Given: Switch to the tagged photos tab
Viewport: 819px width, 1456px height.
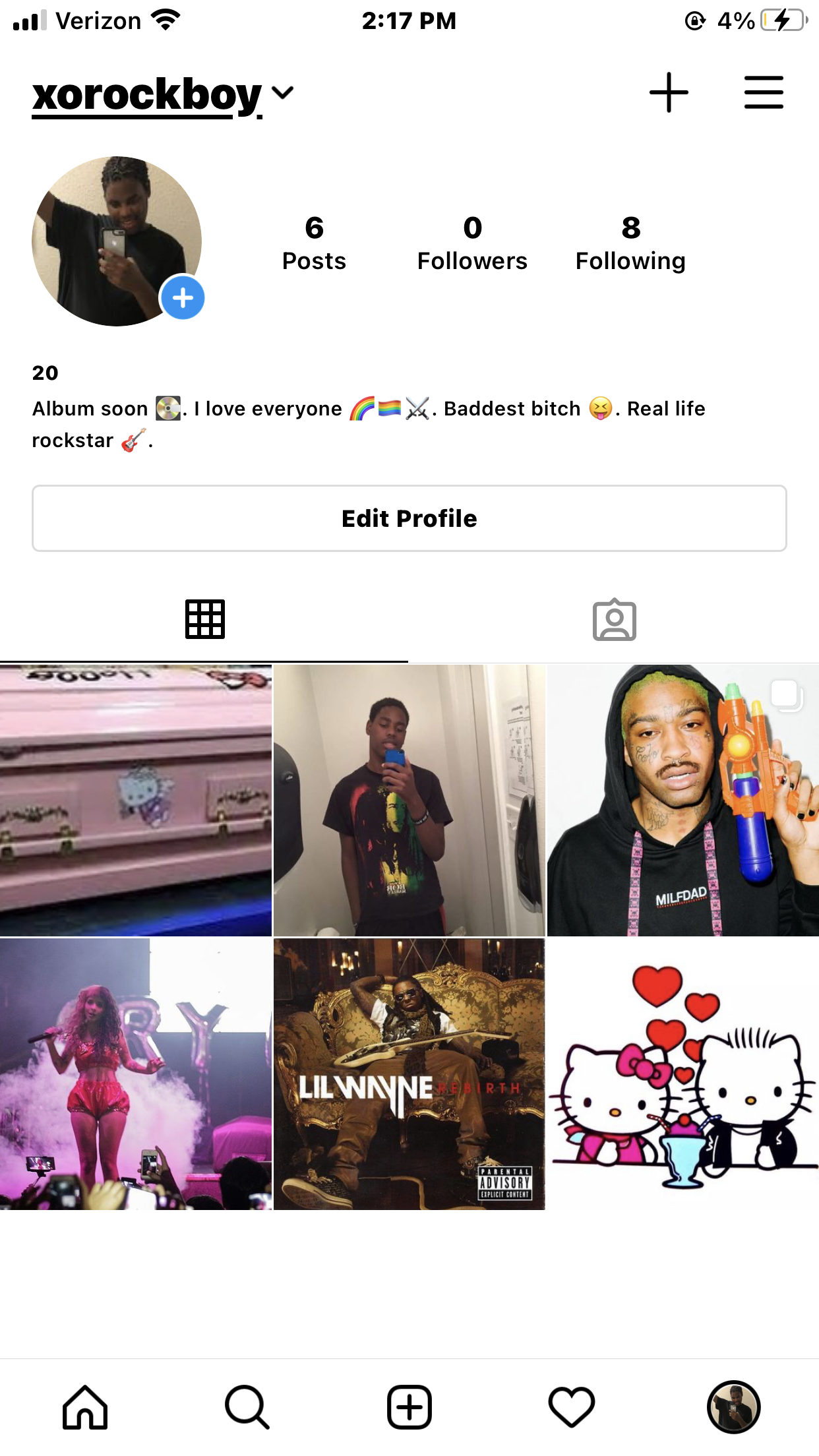Looking at the screenshot, I should [614, 619].
